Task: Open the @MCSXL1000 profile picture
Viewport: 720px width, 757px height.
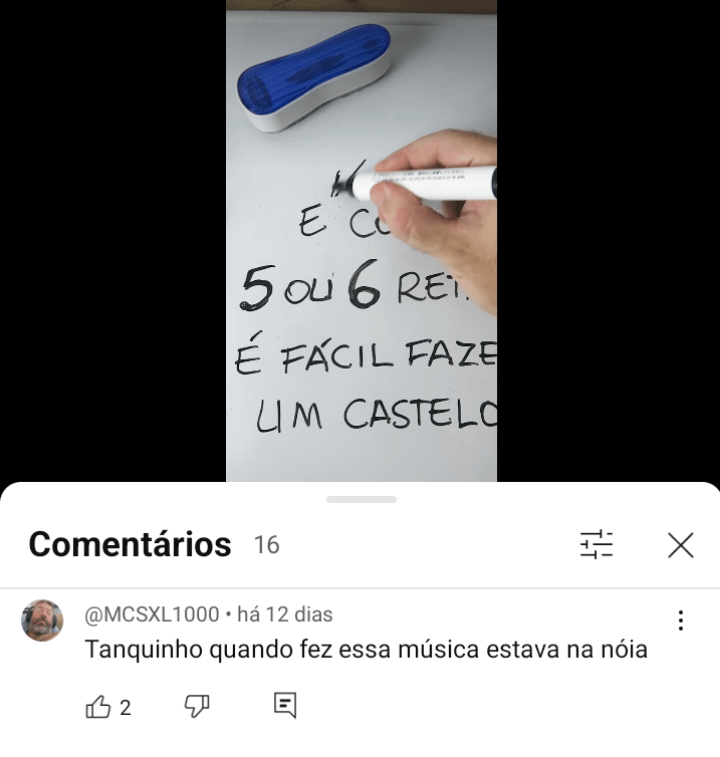Action: [42, 621]
